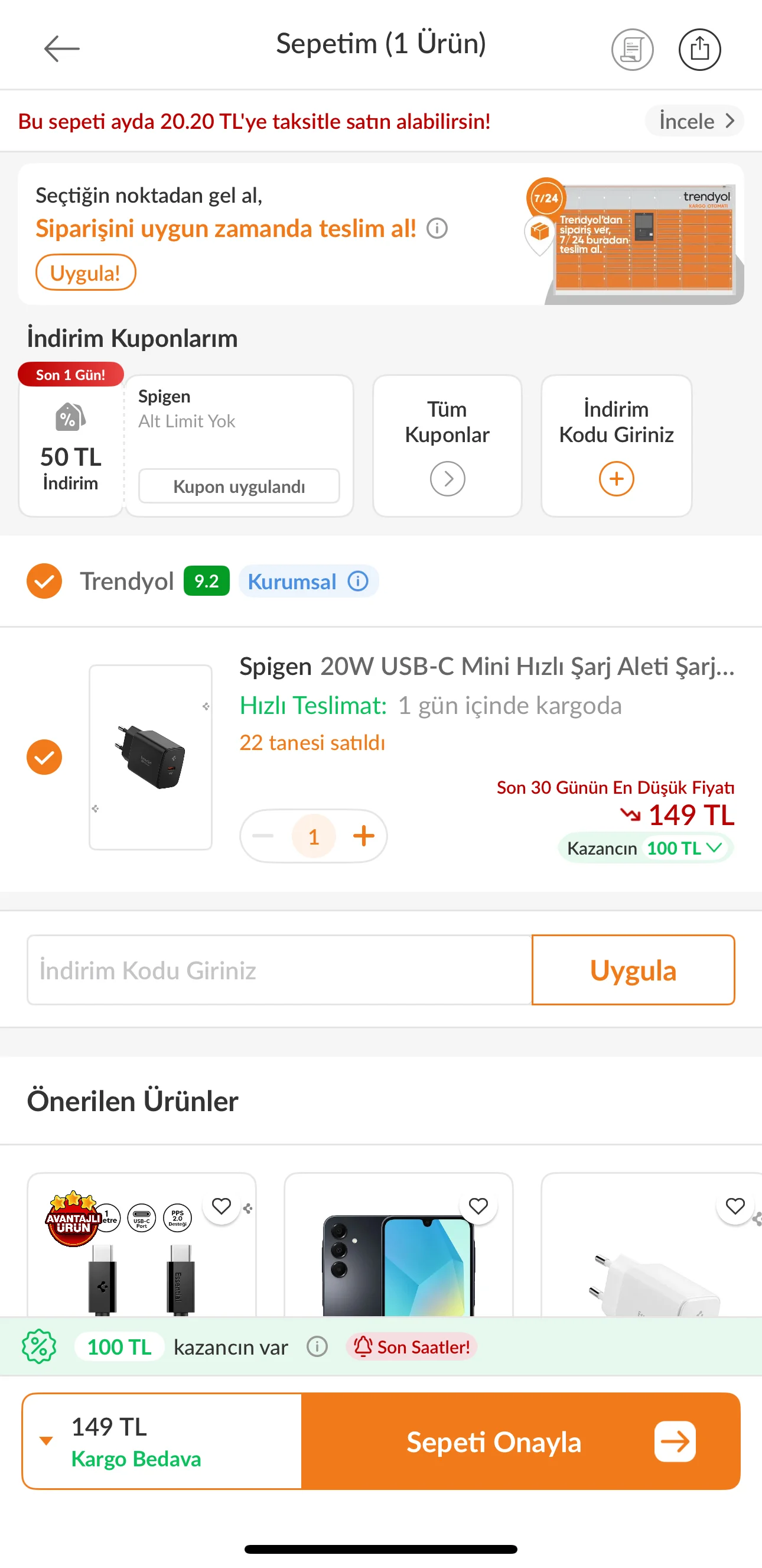This screenshot has width=762, height=1568.
Task: Favorite the suggested Samsung phone
Action: (x=478, y=1206)
